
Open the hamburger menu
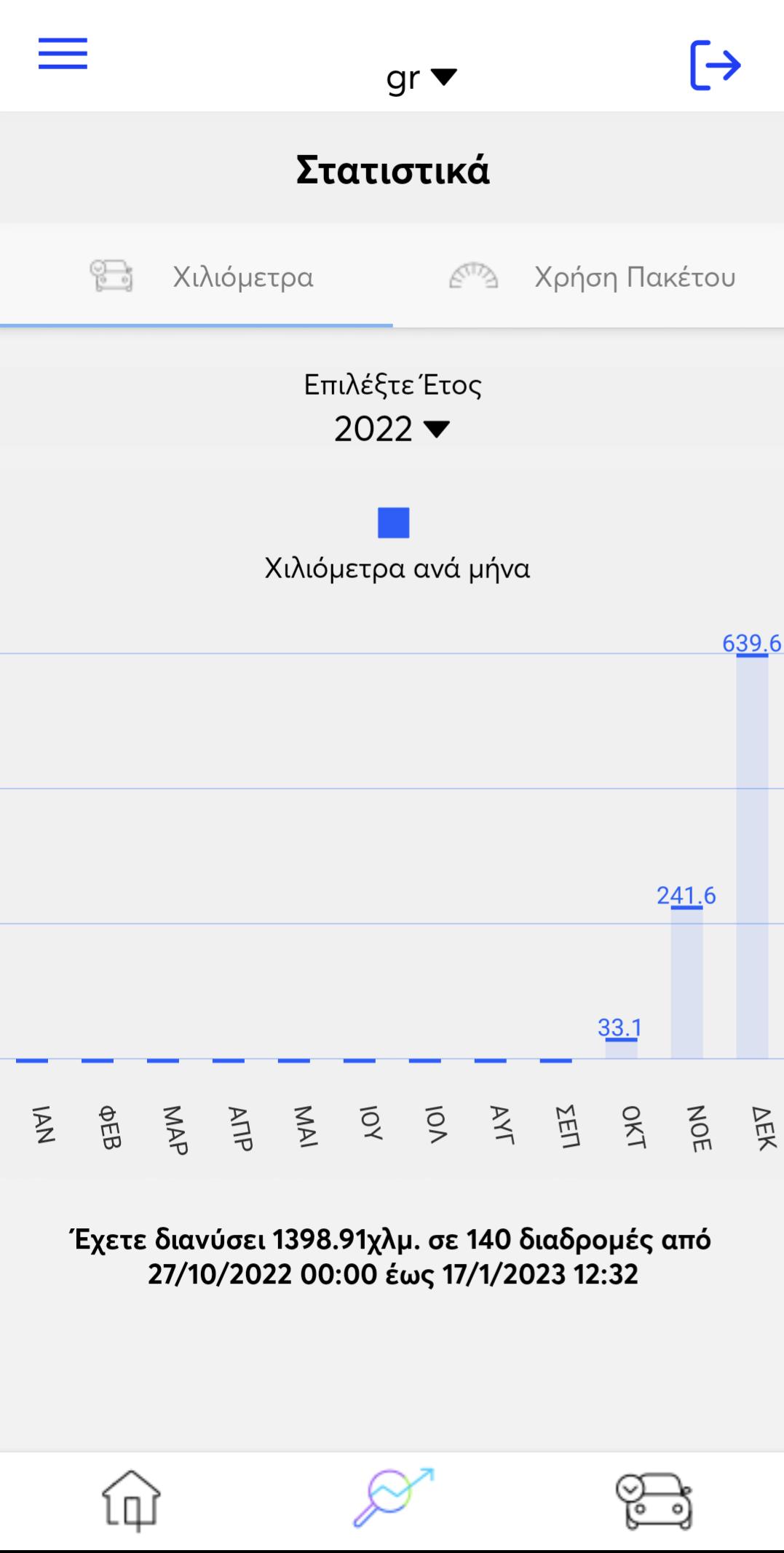pos(63,54)
